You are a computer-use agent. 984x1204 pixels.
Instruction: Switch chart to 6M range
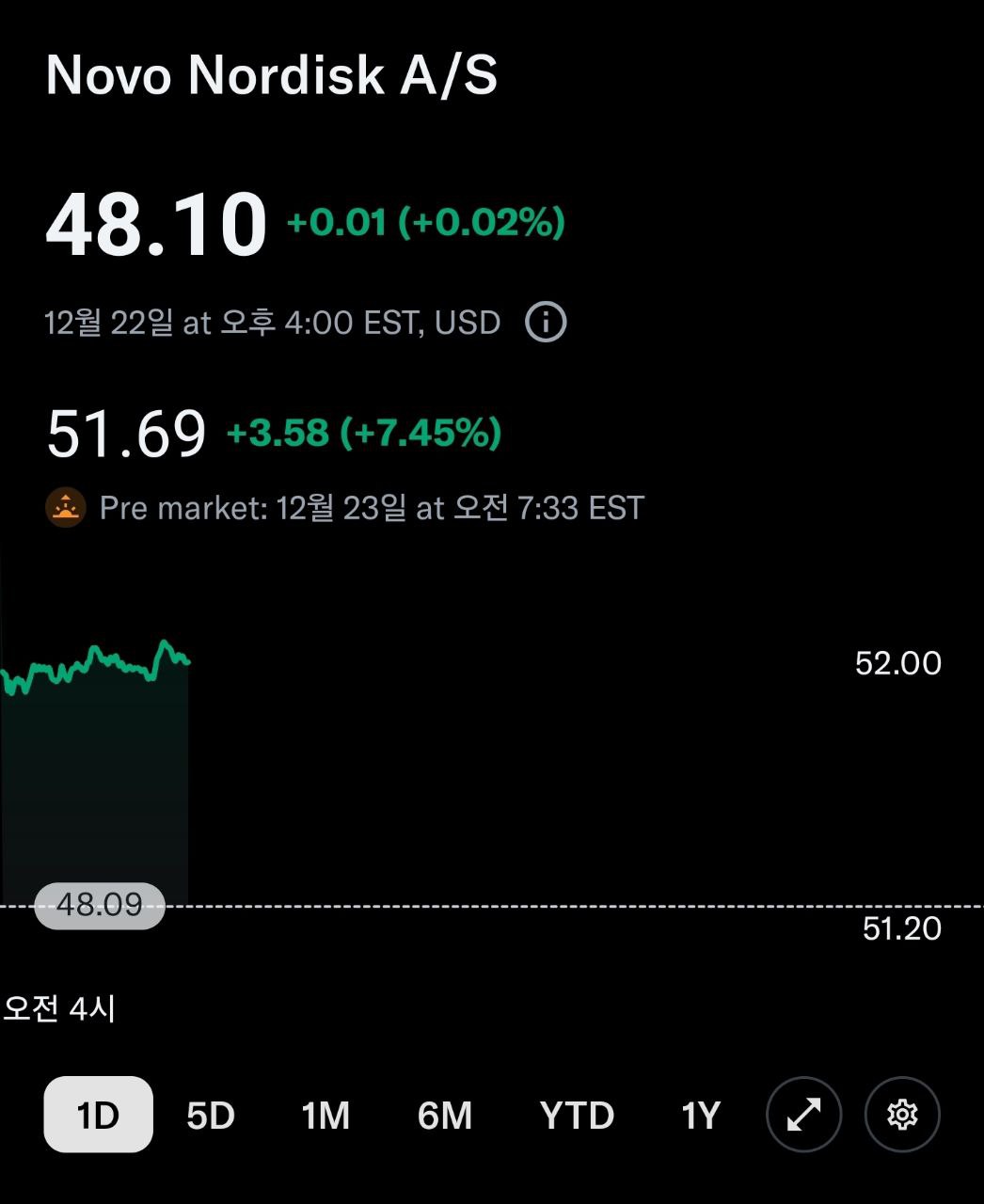click(x=445, y=1116)
